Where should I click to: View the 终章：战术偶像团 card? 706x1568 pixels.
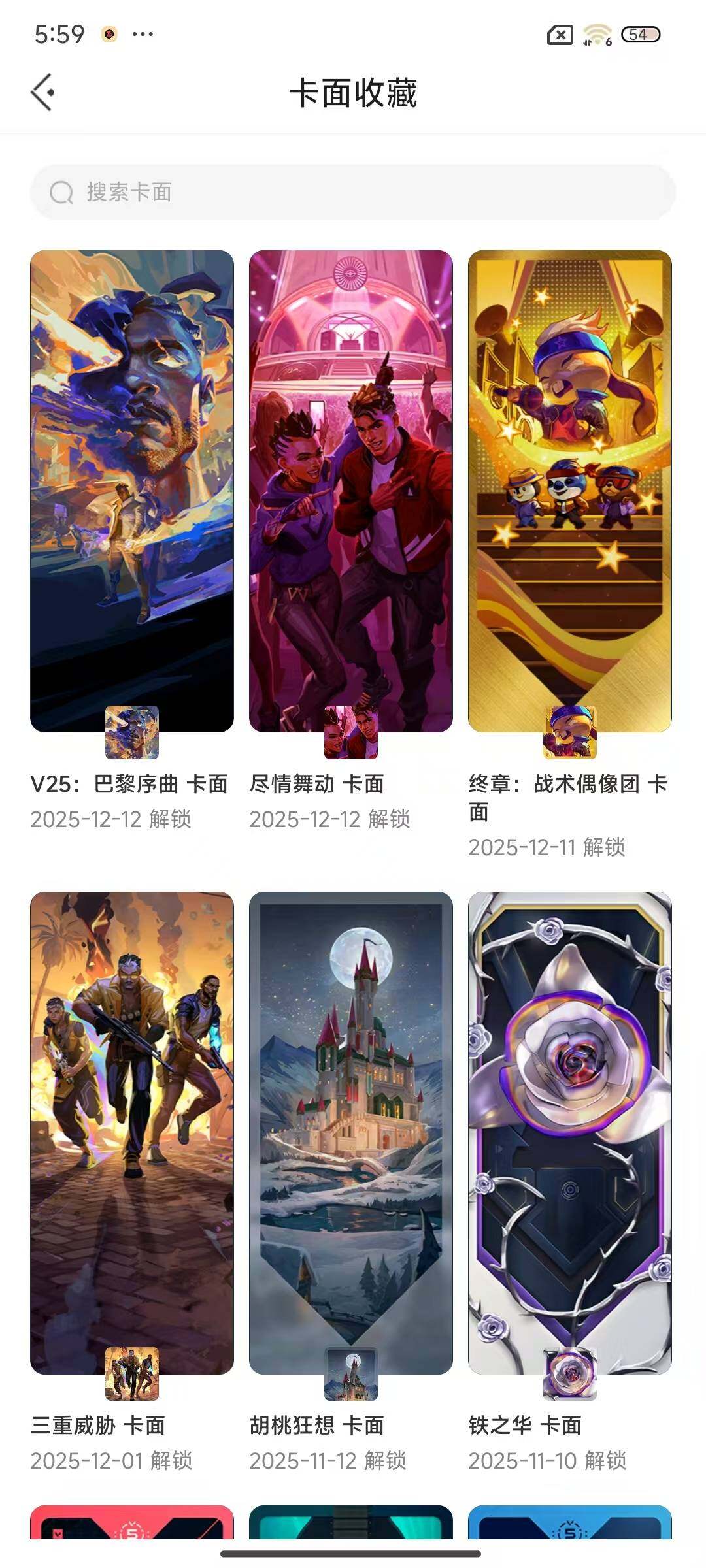click(569, 491)
